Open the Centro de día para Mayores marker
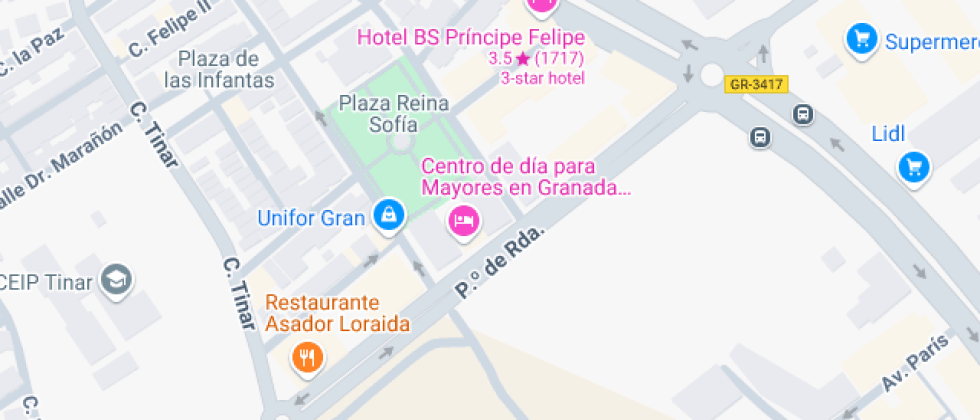Screen dimensions: 980x420 (x=463, y=221)
